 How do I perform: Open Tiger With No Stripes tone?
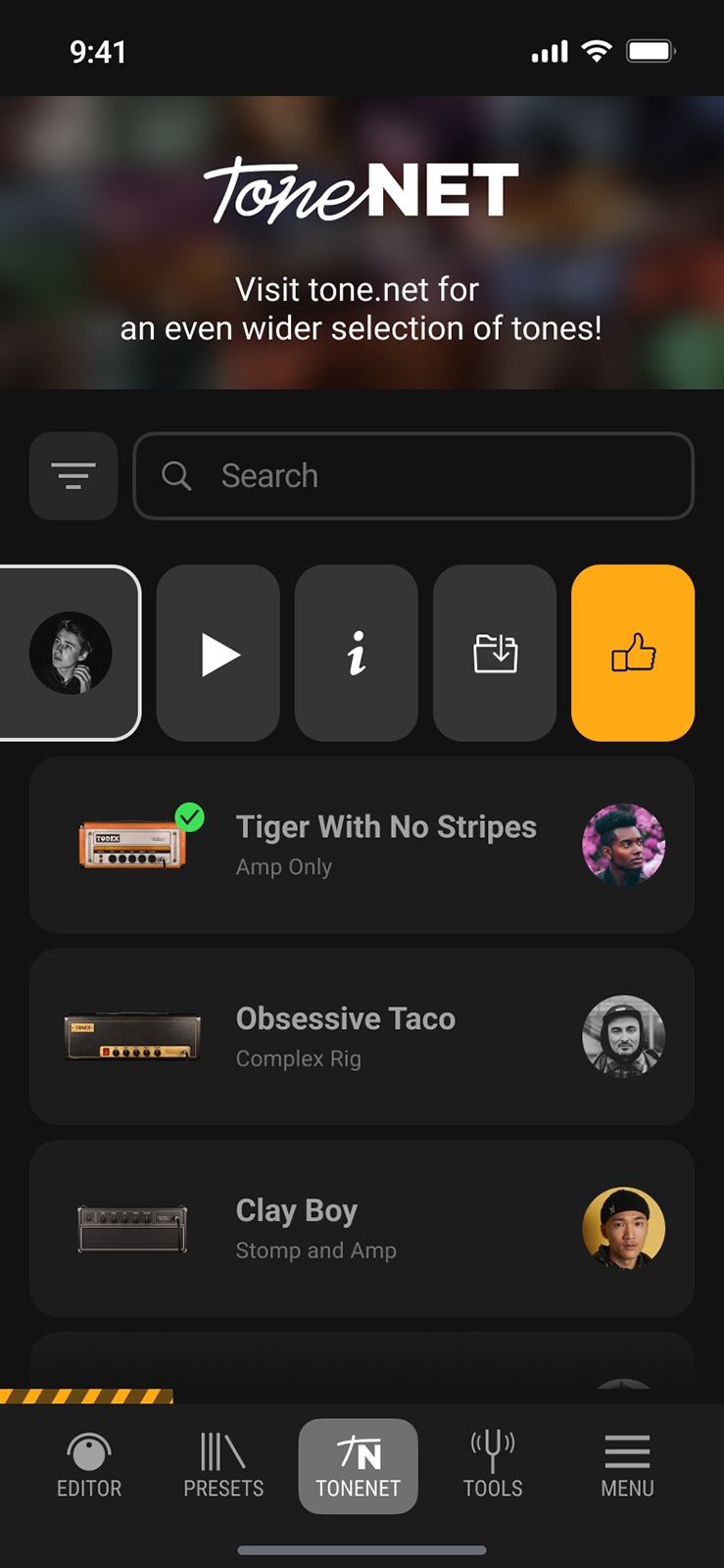(386, 844)
